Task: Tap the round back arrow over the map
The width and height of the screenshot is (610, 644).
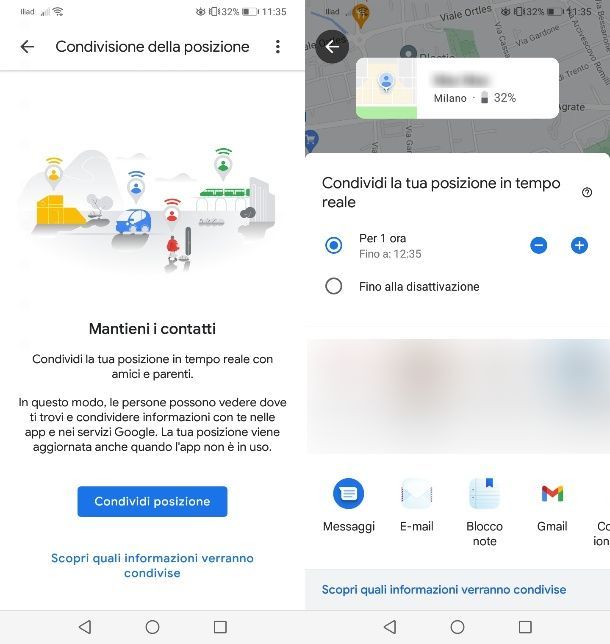Action: tap(332, 46)
